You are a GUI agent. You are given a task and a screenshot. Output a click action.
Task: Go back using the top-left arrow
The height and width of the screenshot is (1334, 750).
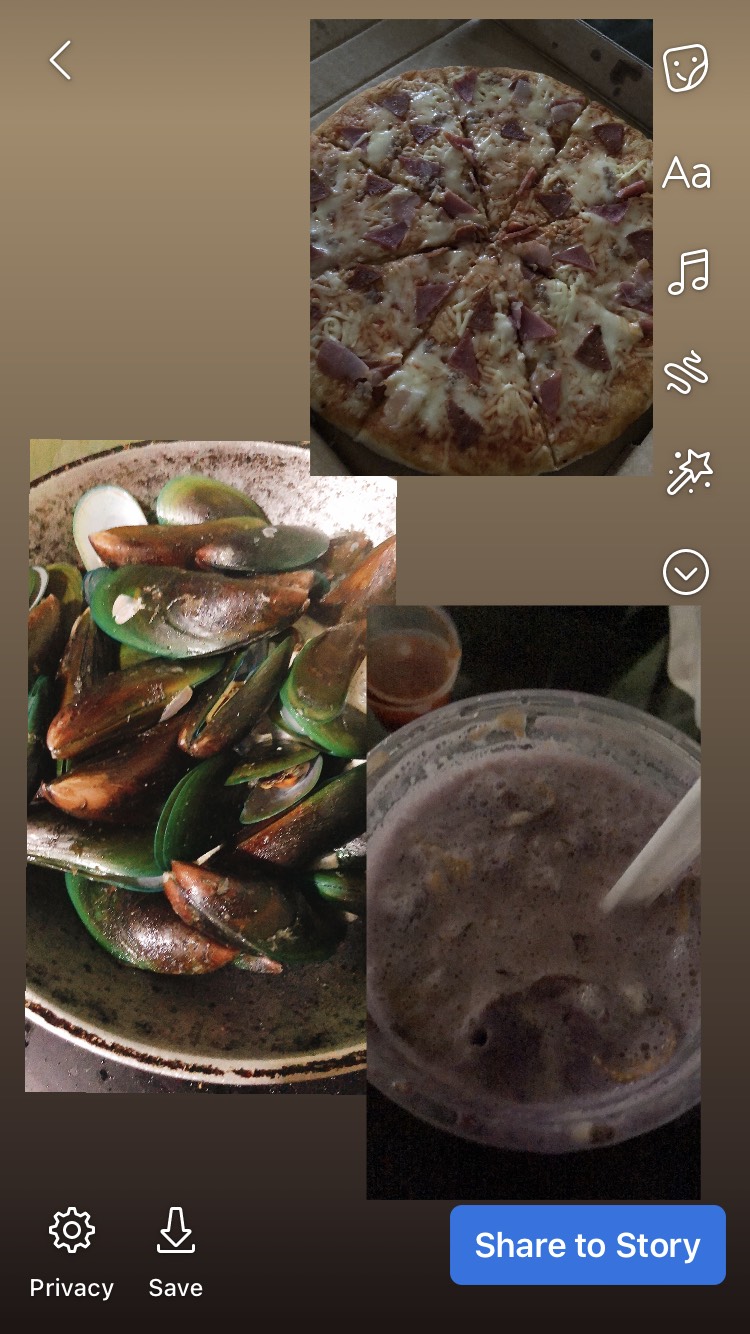pyautogui.click(x=61, y=61)
